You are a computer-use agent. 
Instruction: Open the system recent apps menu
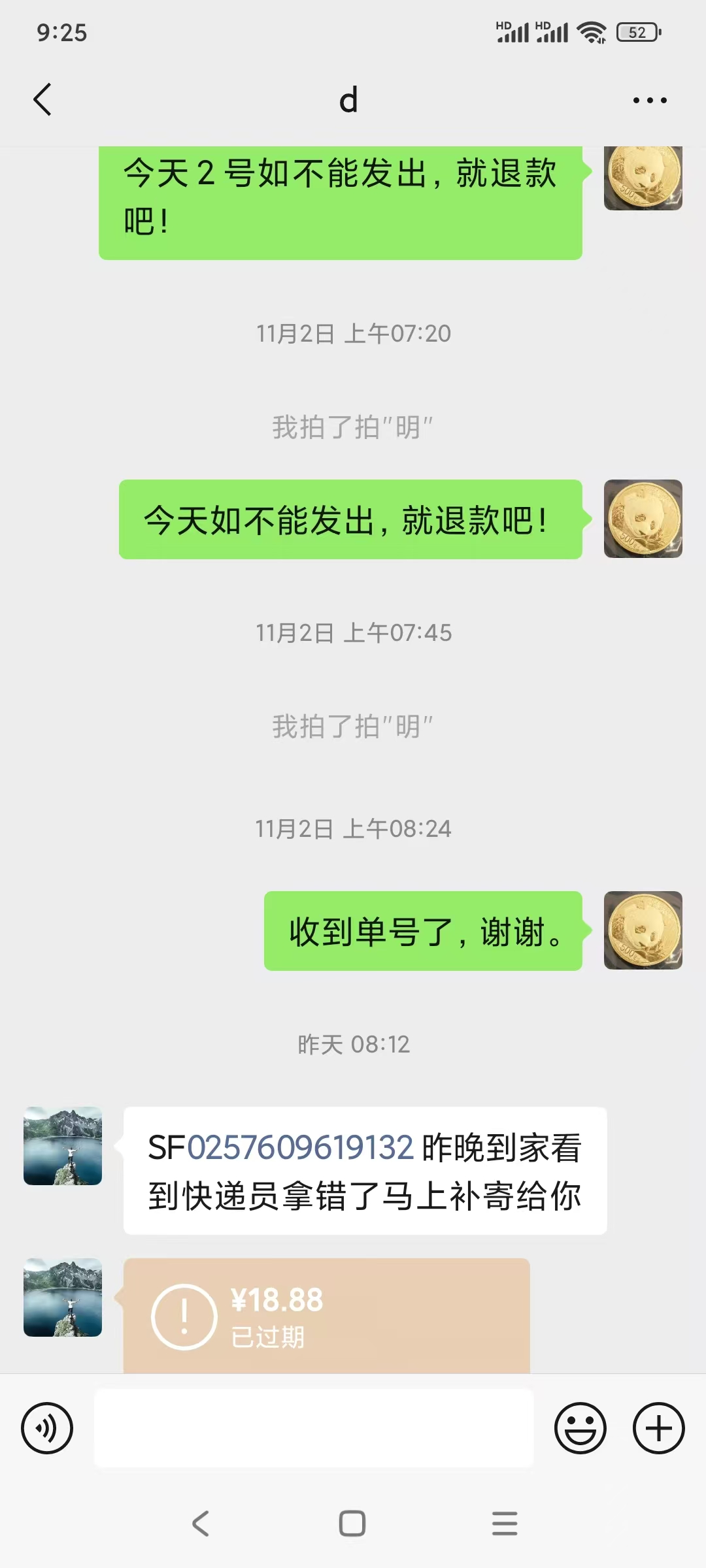point(505,1524)
